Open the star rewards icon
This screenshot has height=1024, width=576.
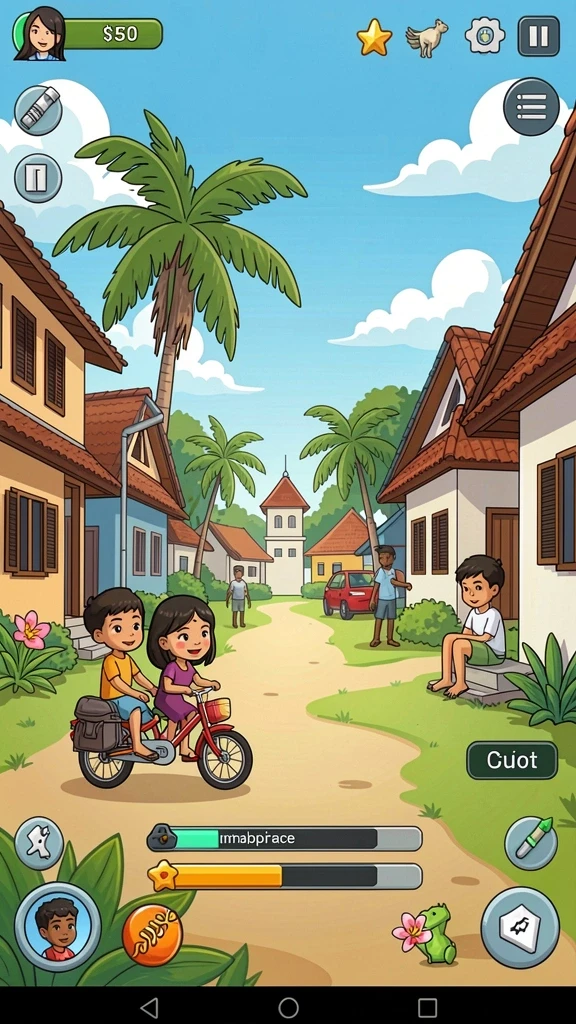[374, 37]
